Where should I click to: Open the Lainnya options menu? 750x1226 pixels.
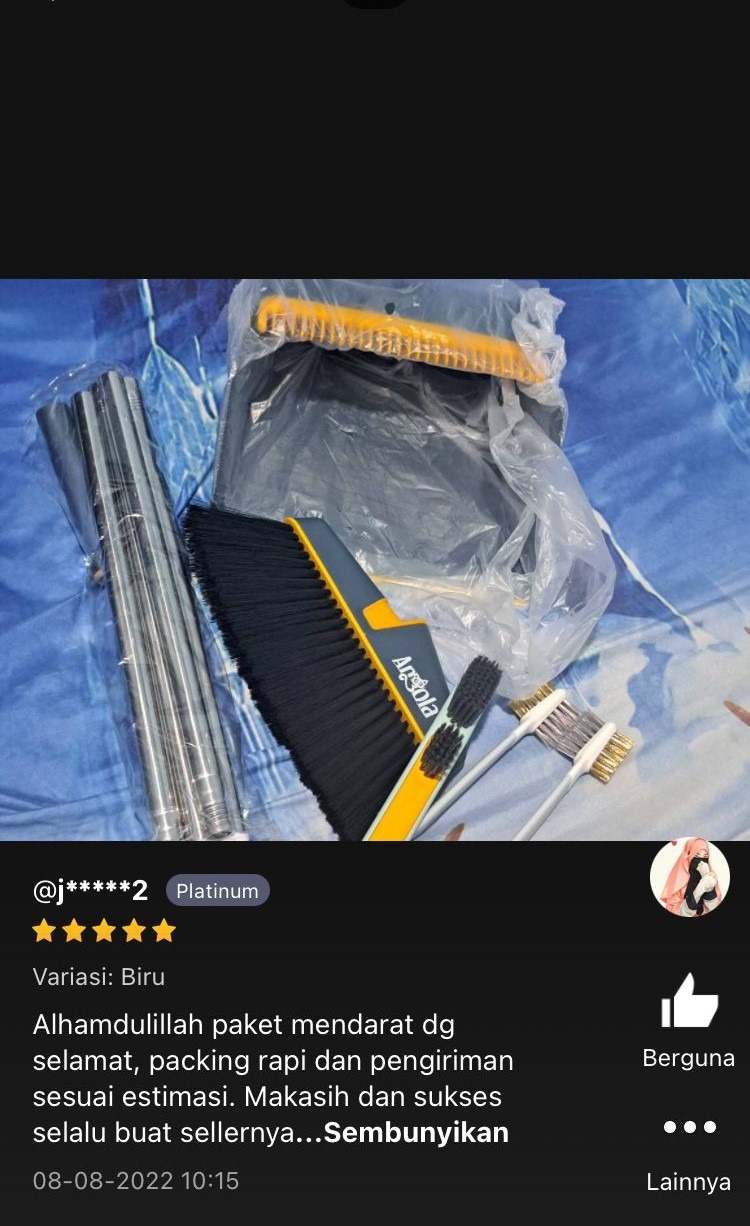[x=689, y=1128]
